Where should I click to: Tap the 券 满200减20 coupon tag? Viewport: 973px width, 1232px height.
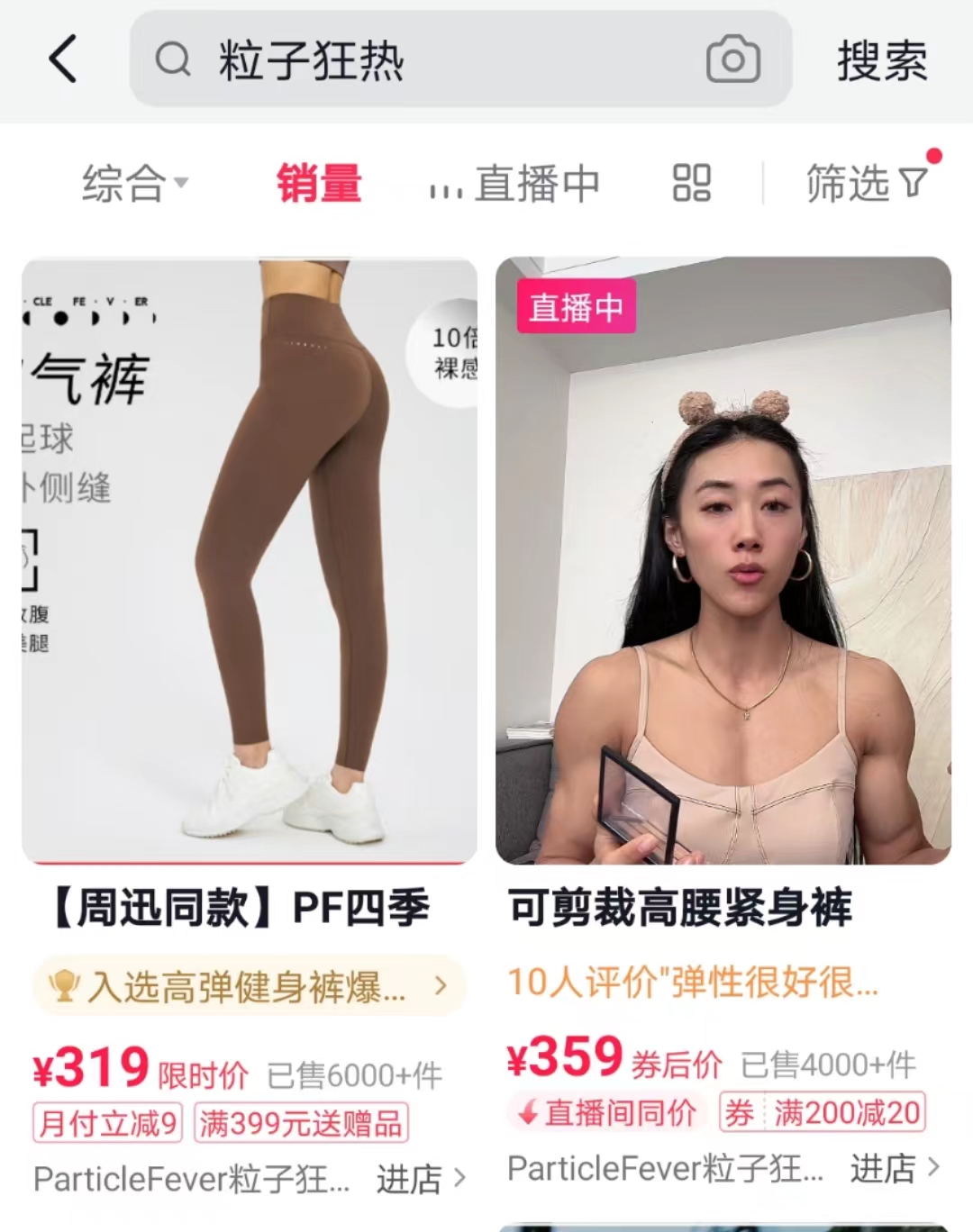(x=823, y=1113)
